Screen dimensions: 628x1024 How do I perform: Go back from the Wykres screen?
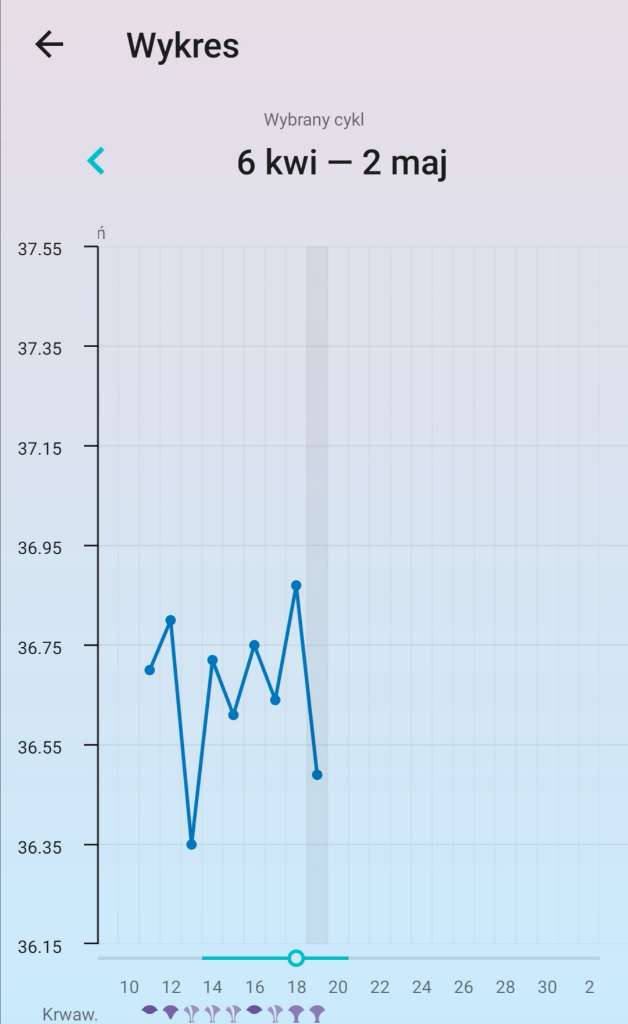point(49,45)
